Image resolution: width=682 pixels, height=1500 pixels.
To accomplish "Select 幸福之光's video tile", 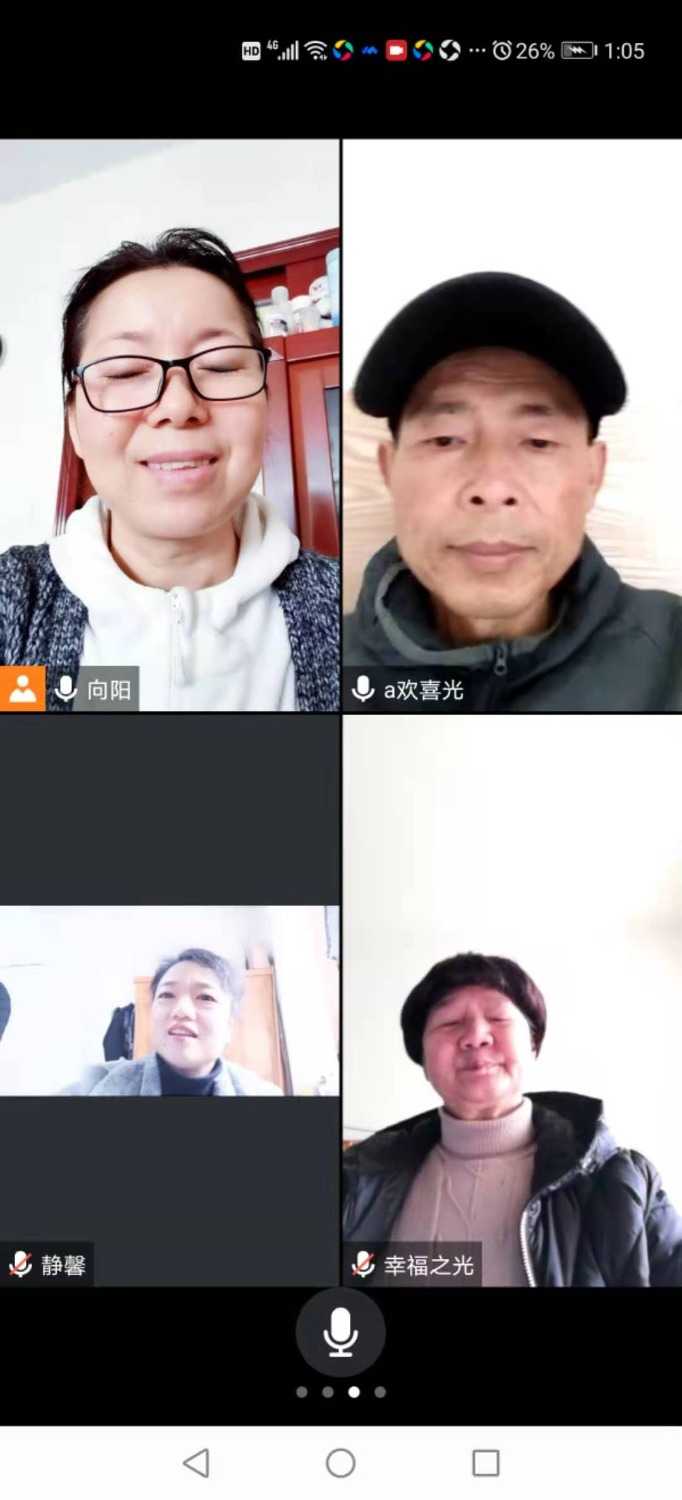I will pos(512,1000).
